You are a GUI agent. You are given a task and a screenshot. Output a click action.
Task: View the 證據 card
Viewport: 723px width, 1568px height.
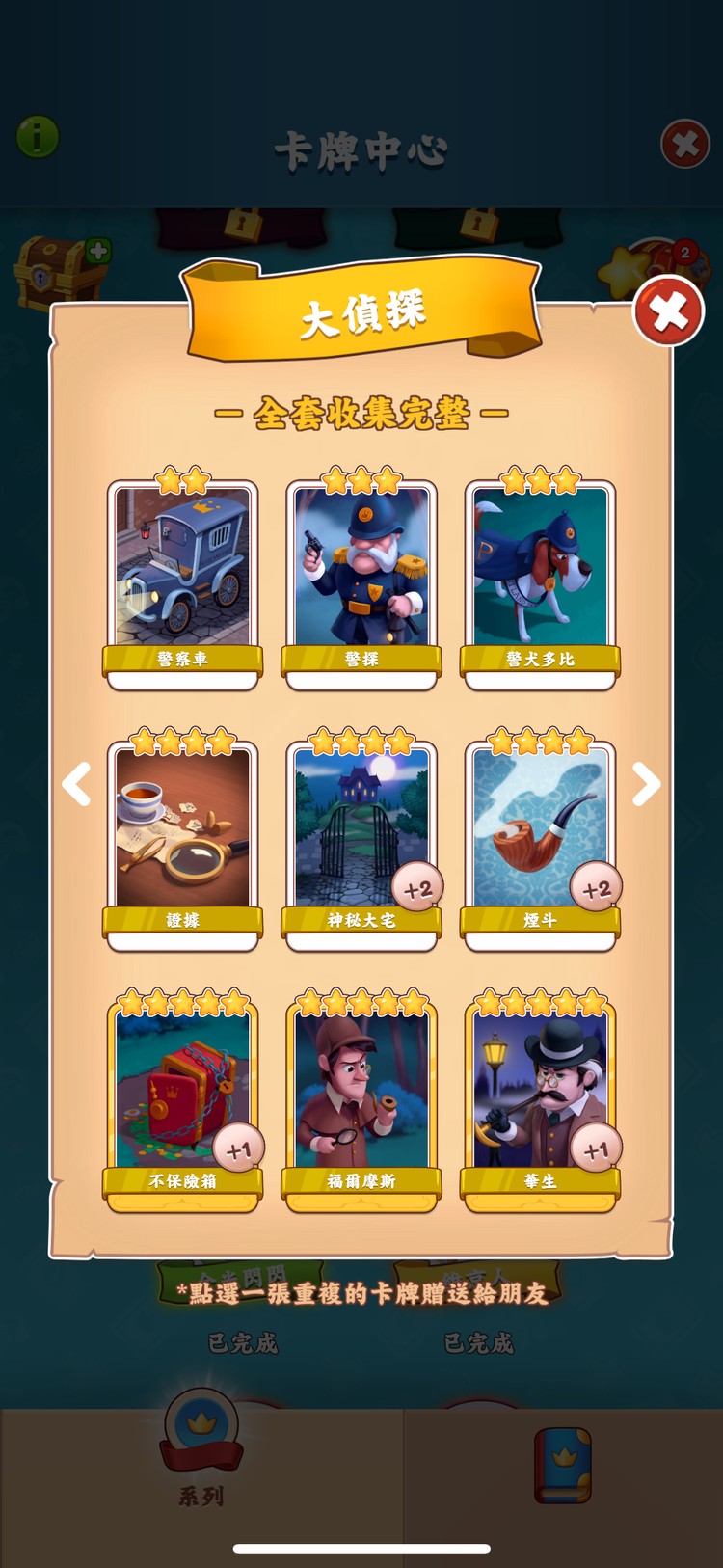pos(182,839)
